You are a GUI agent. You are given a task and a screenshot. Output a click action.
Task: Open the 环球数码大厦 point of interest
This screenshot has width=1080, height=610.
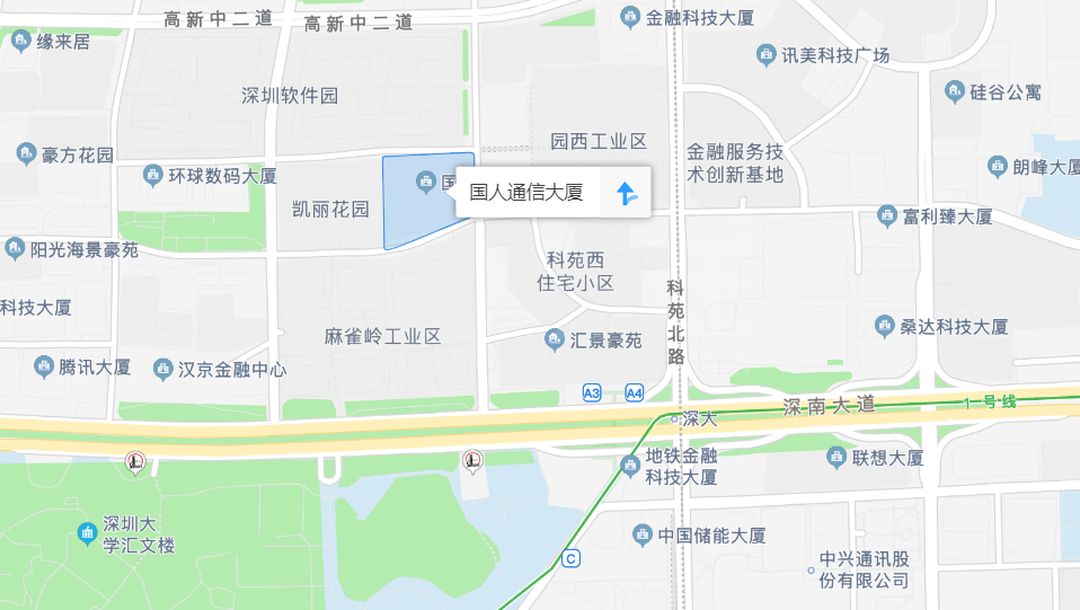click(152, 176)
